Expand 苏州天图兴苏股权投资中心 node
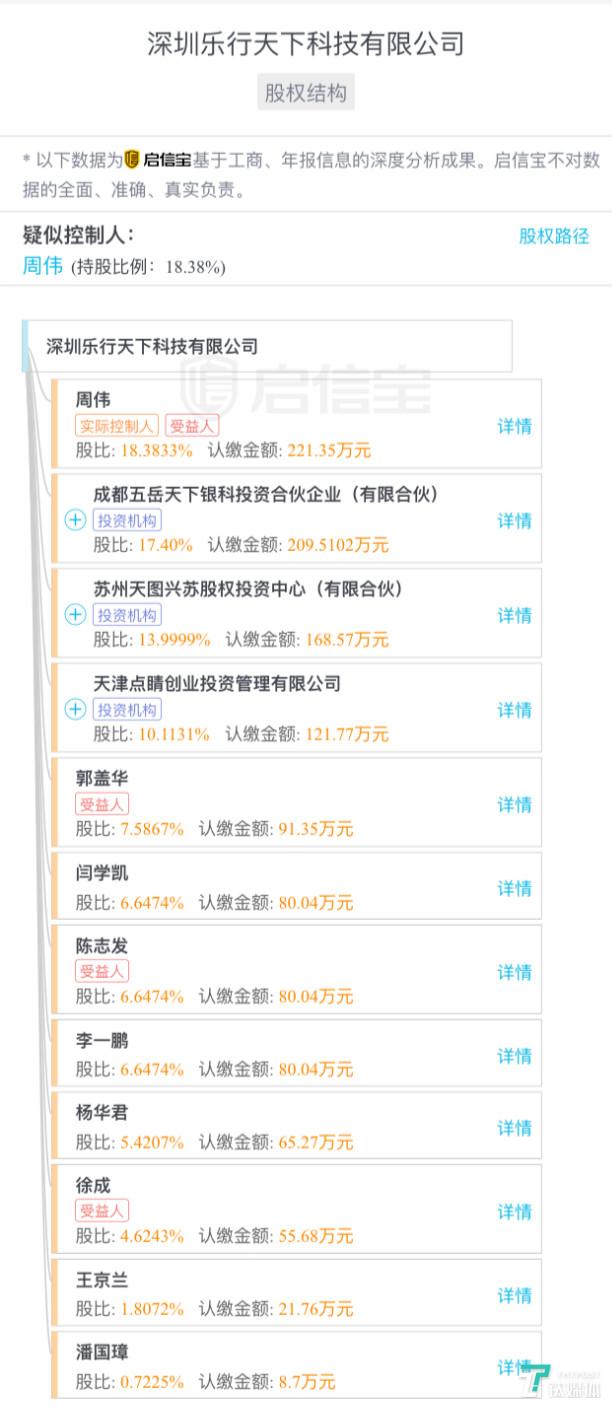612x1409 pixels. 75,615
